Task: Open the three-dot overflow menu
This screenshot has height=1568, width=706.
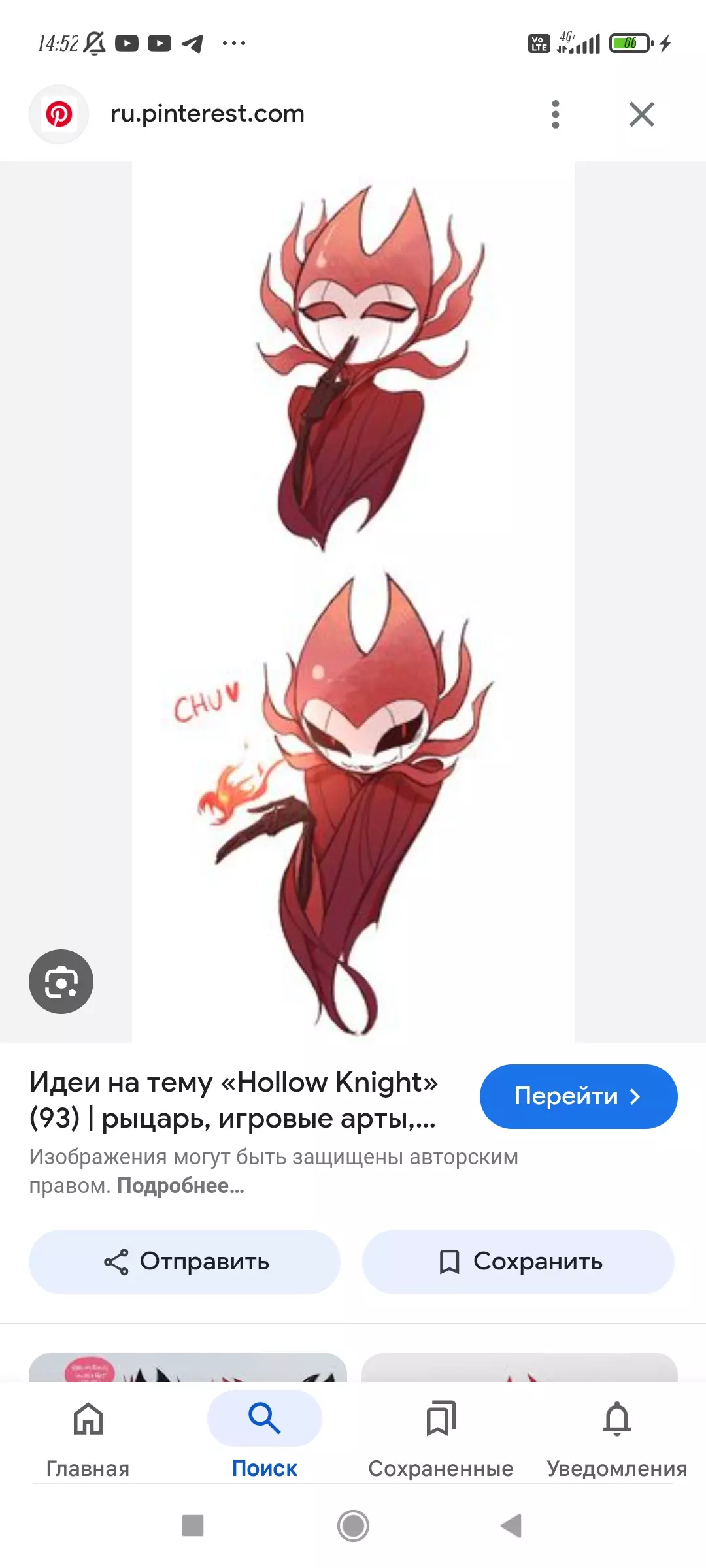Action: tap(555, 114)
